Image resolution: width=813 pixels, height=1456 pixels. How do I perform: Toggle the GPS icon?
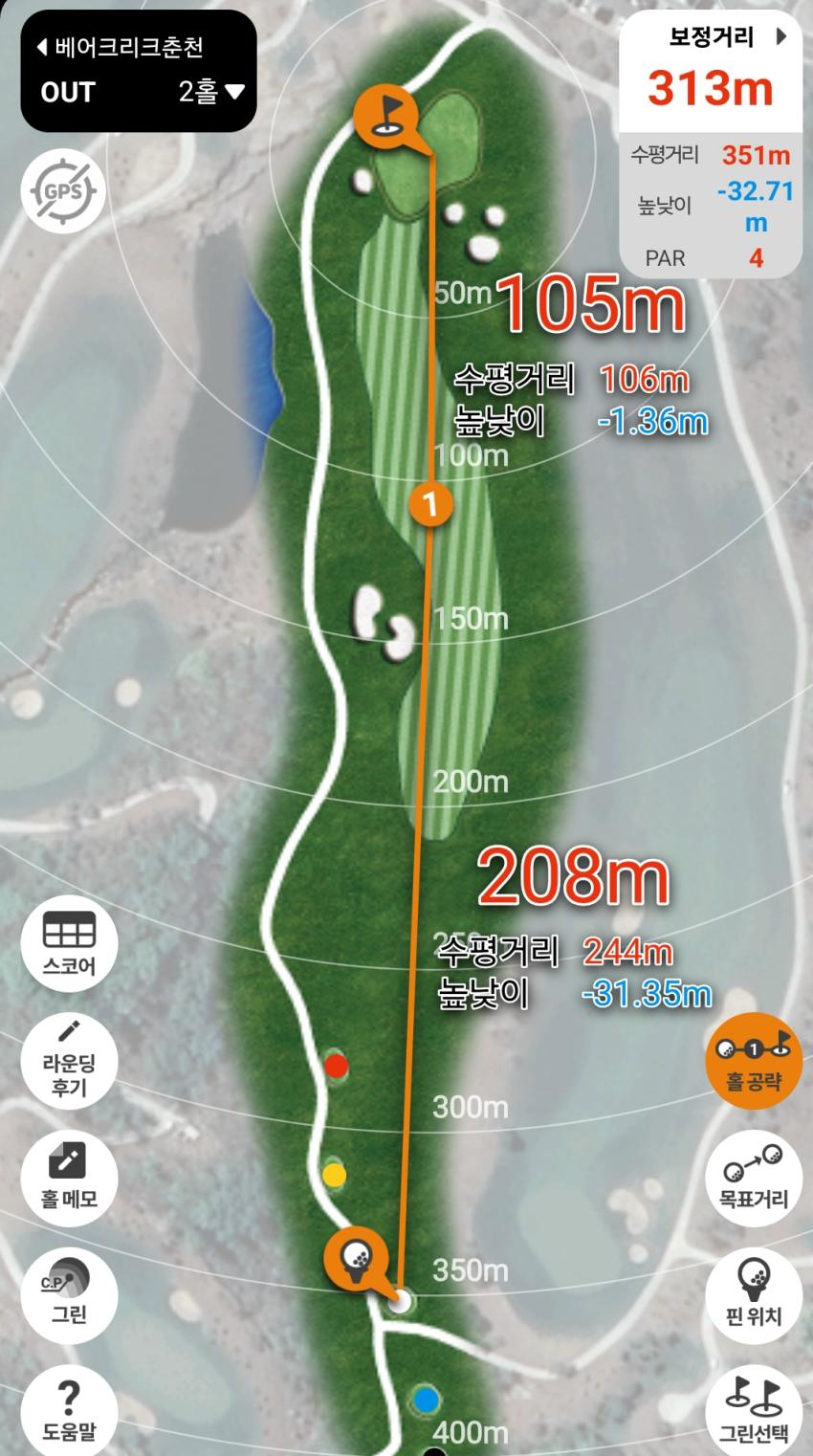64,191
